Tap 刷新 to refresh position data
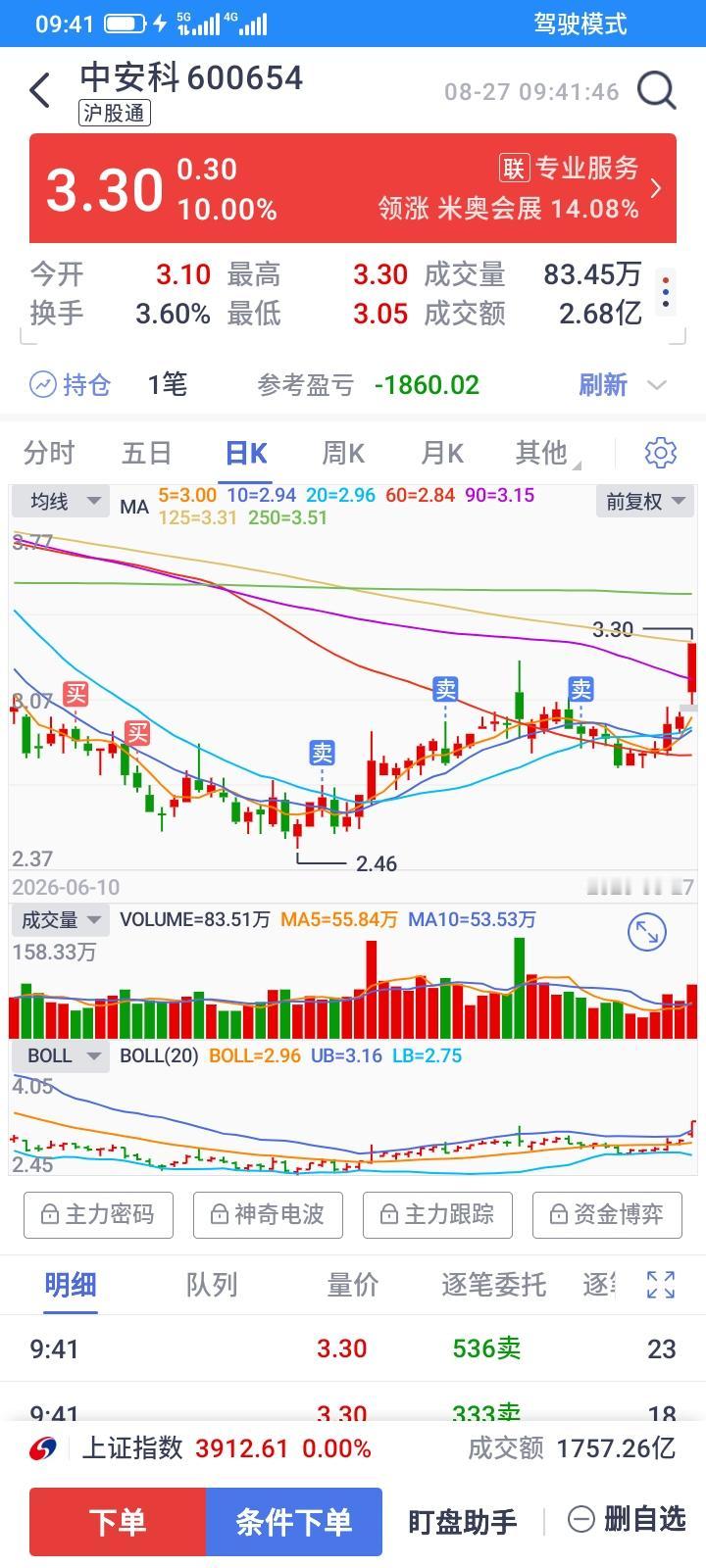The image size is (706, 1568). [603, 384]
